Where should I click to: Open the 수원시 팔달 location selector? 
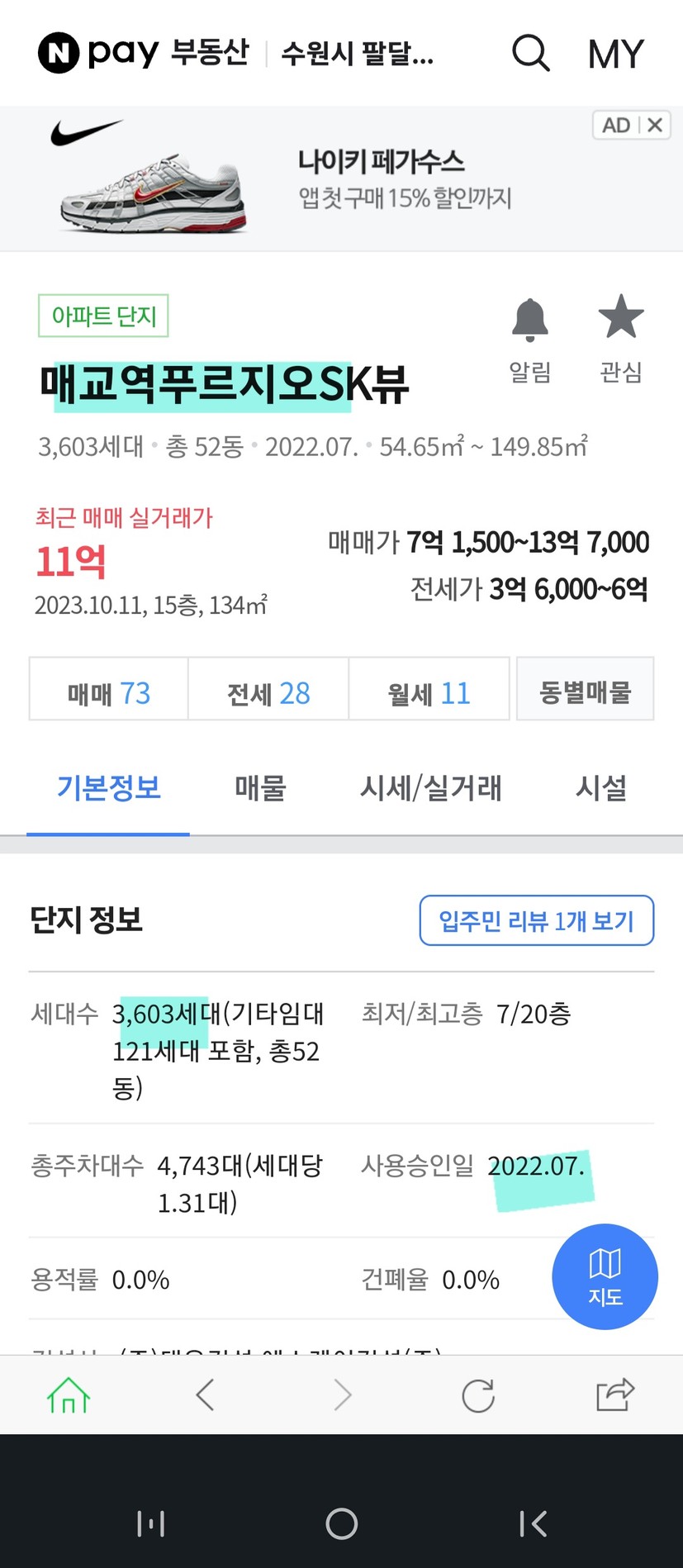[357, 55]
